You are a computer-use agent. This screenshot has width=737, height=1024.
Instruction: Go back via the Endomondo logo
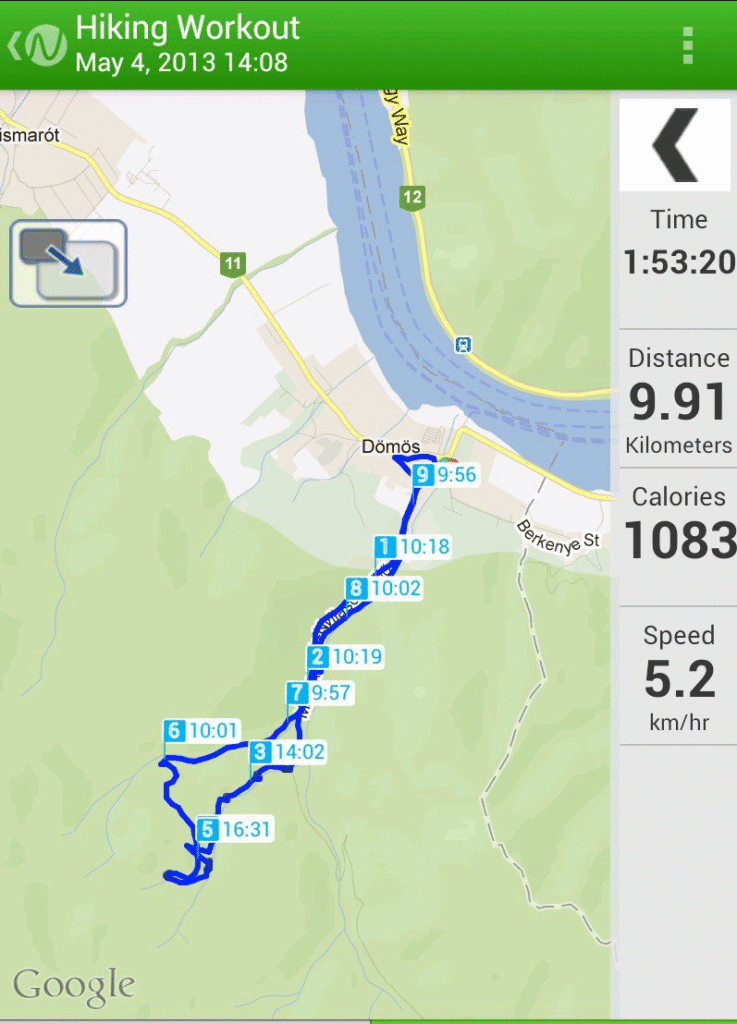[38, 45]
